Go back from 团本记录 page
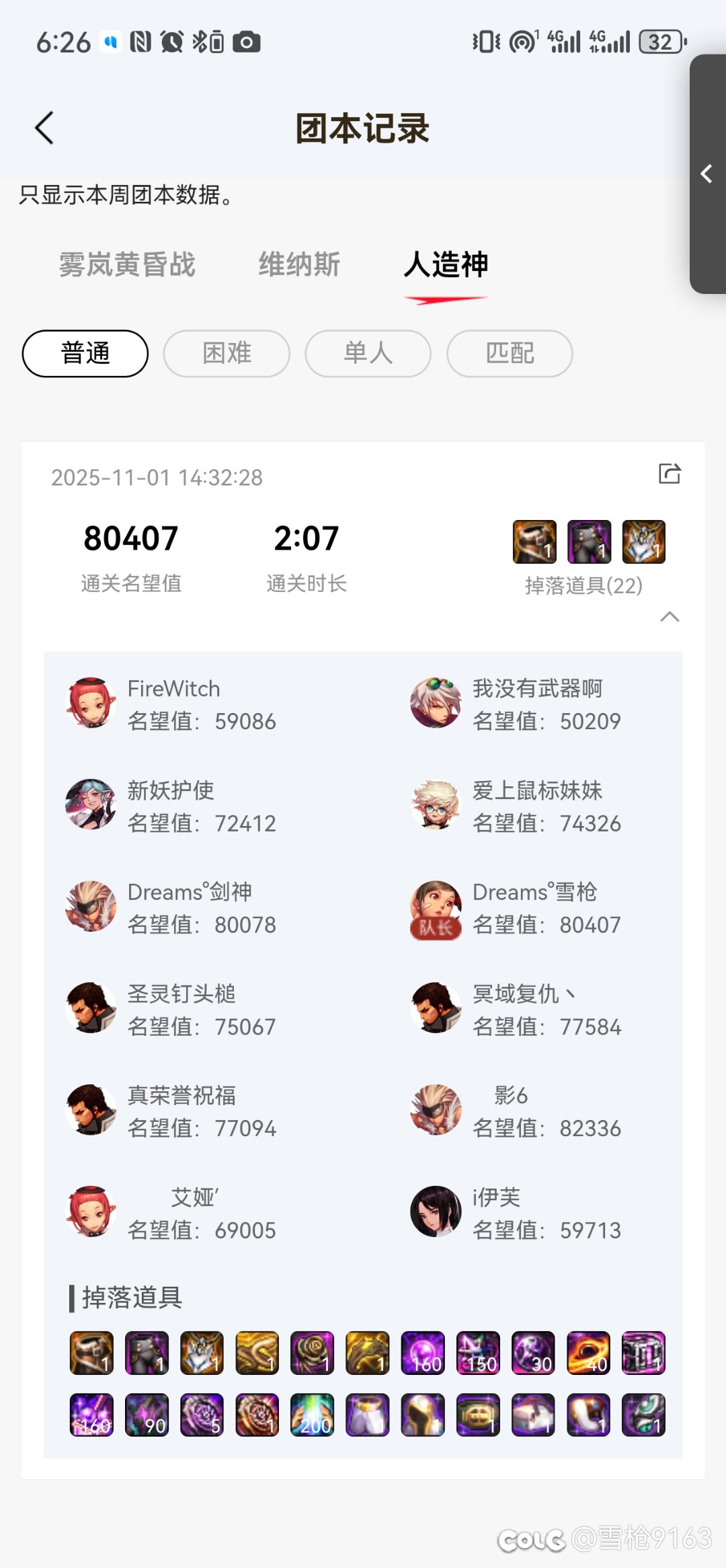Viewport: 726px width, 1568px height. point(44,128)
